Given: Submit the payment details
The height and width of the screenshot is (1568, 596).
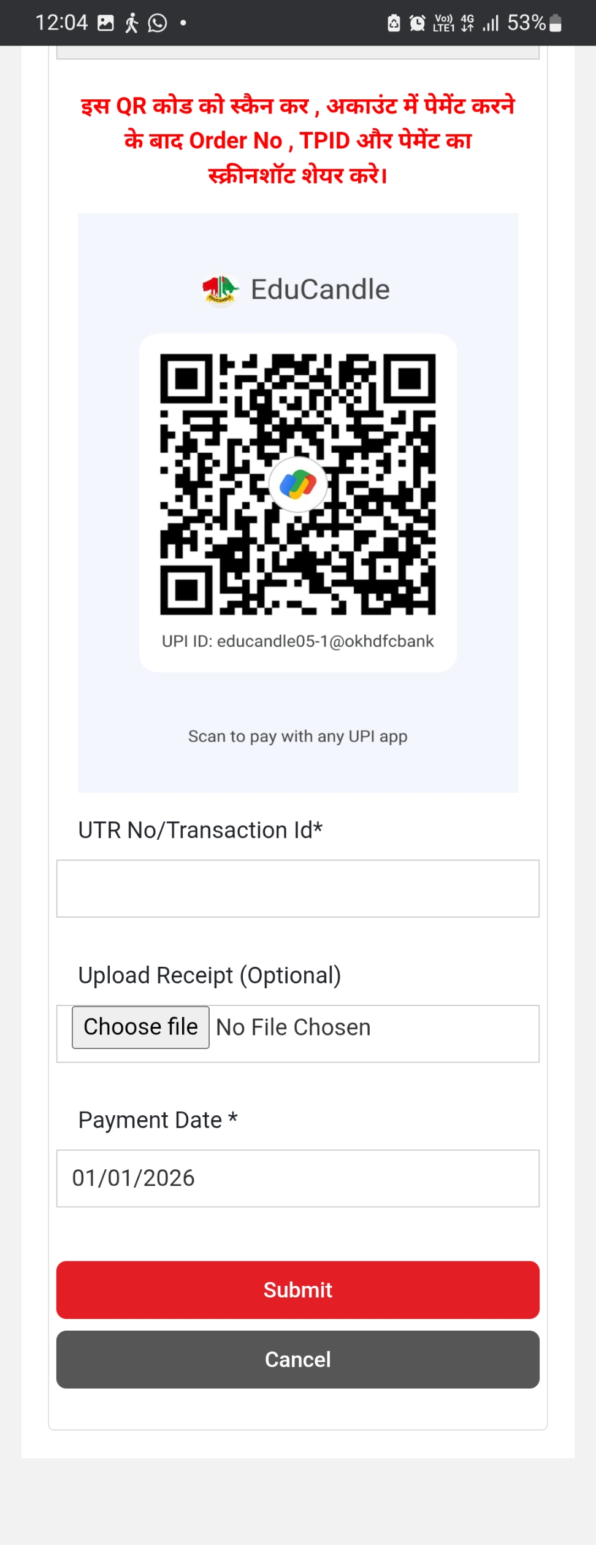Looking at the screenshot, I should [297, 1289].
